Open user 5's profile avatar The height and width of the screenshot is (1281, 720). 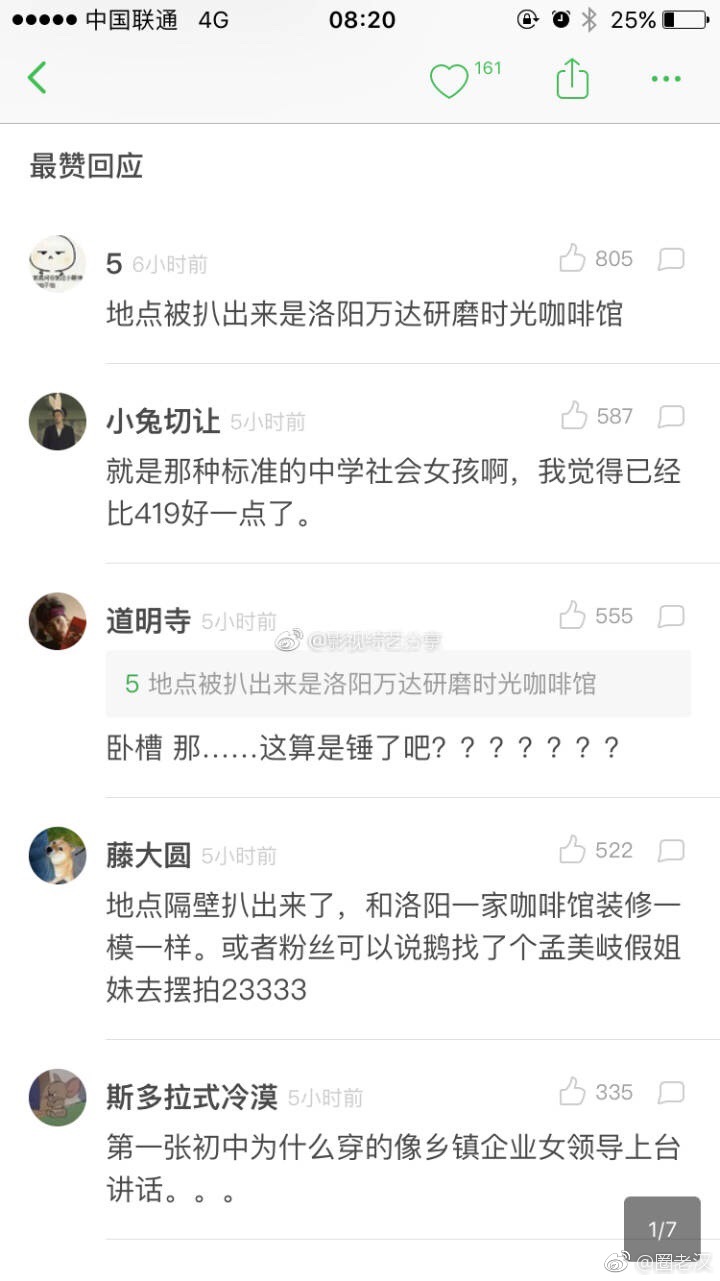tap(57, 263)
